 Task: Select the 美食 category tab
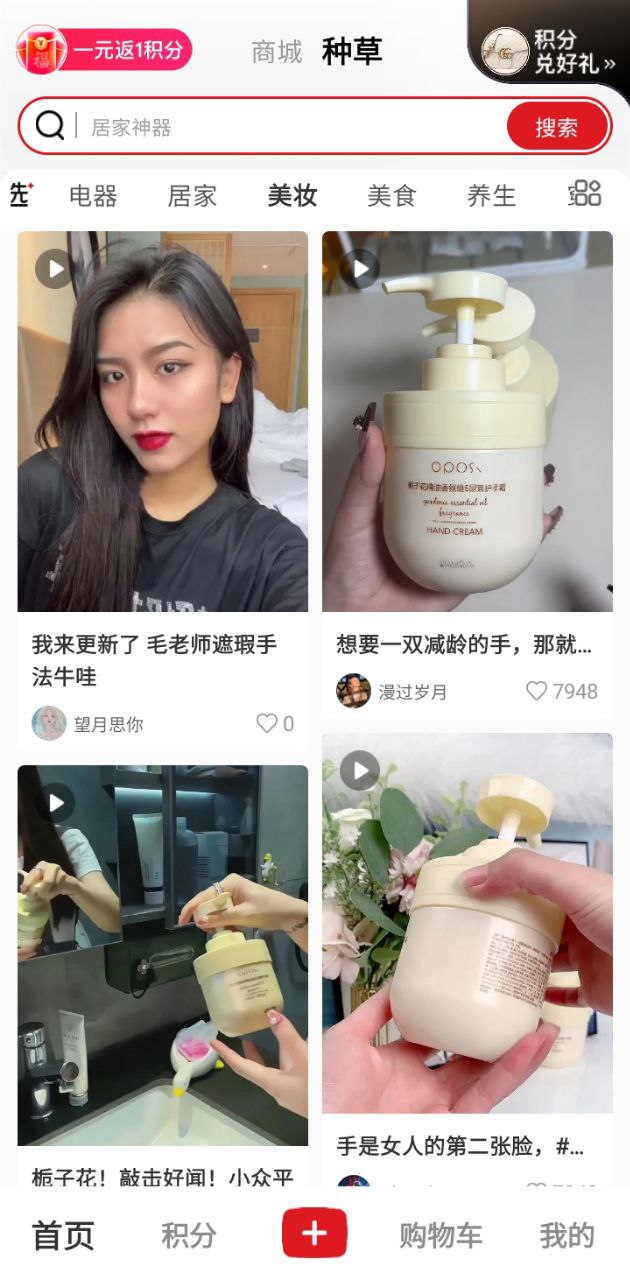[x=391, y=196]
